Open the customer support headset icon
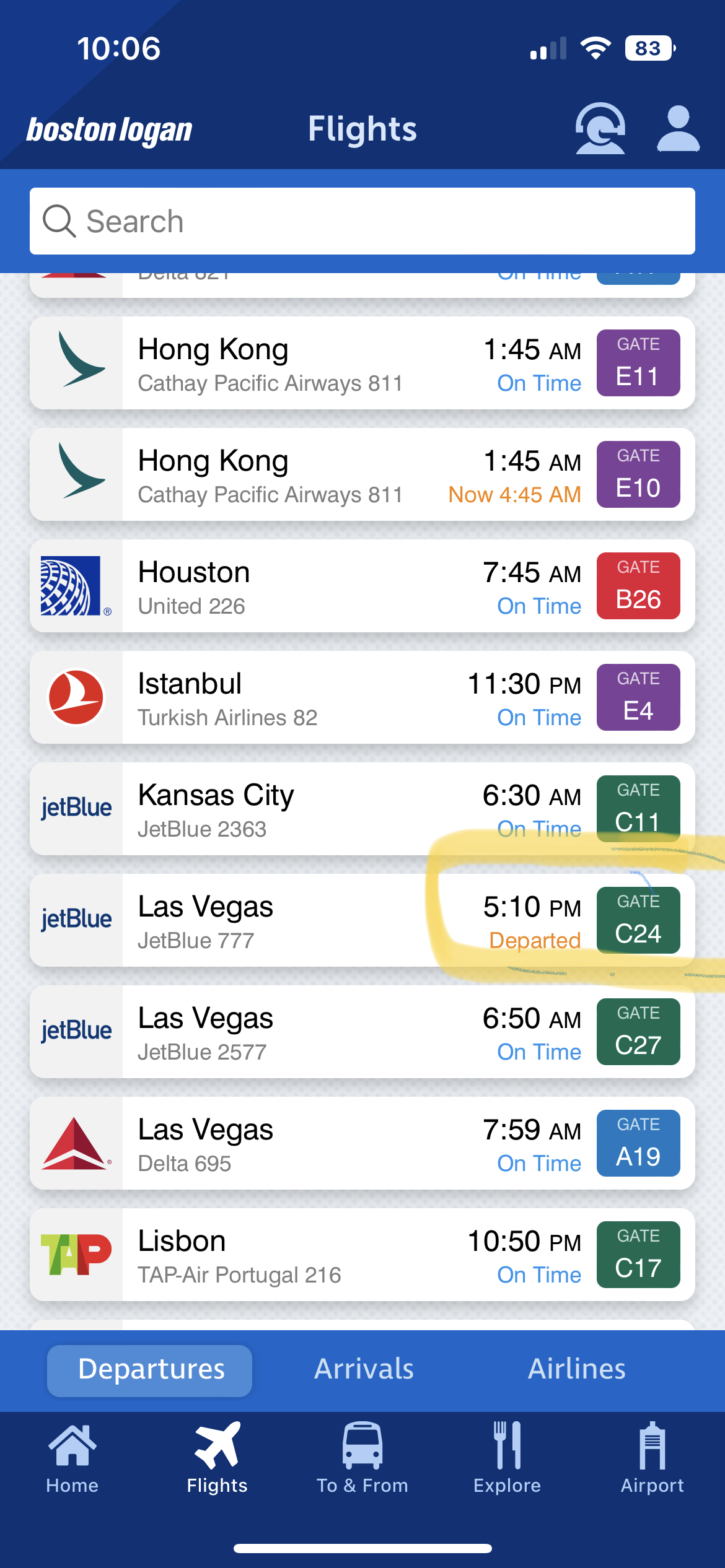Screen dimensions: 725x1568 599,128
